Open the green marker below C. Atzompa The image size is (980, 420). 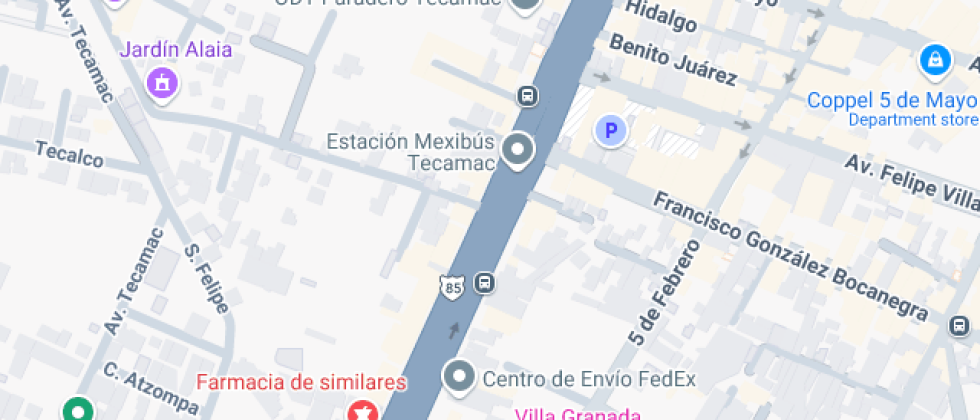(77, 410)
